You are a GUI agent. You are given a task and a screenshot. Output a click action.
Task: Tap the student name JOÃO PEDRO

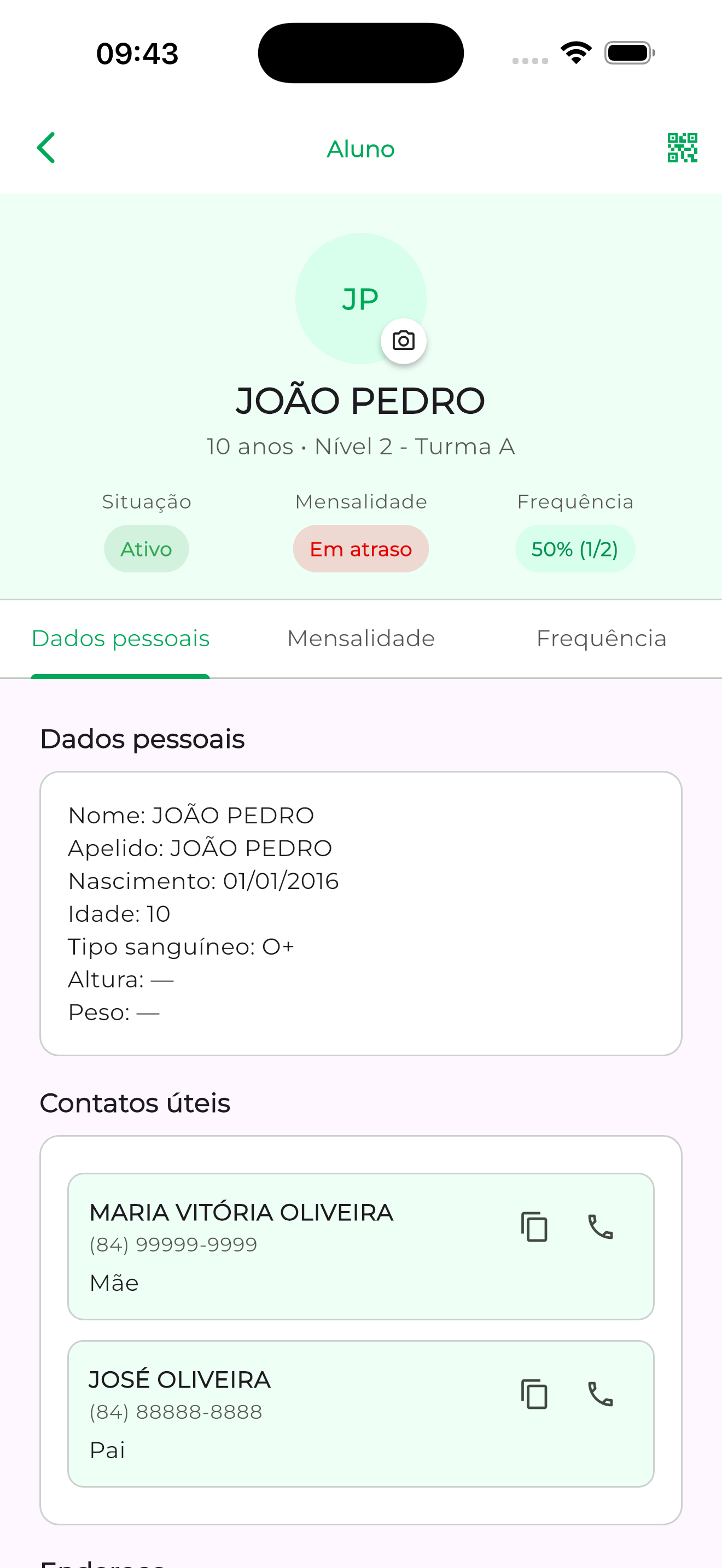coord(360,400)
